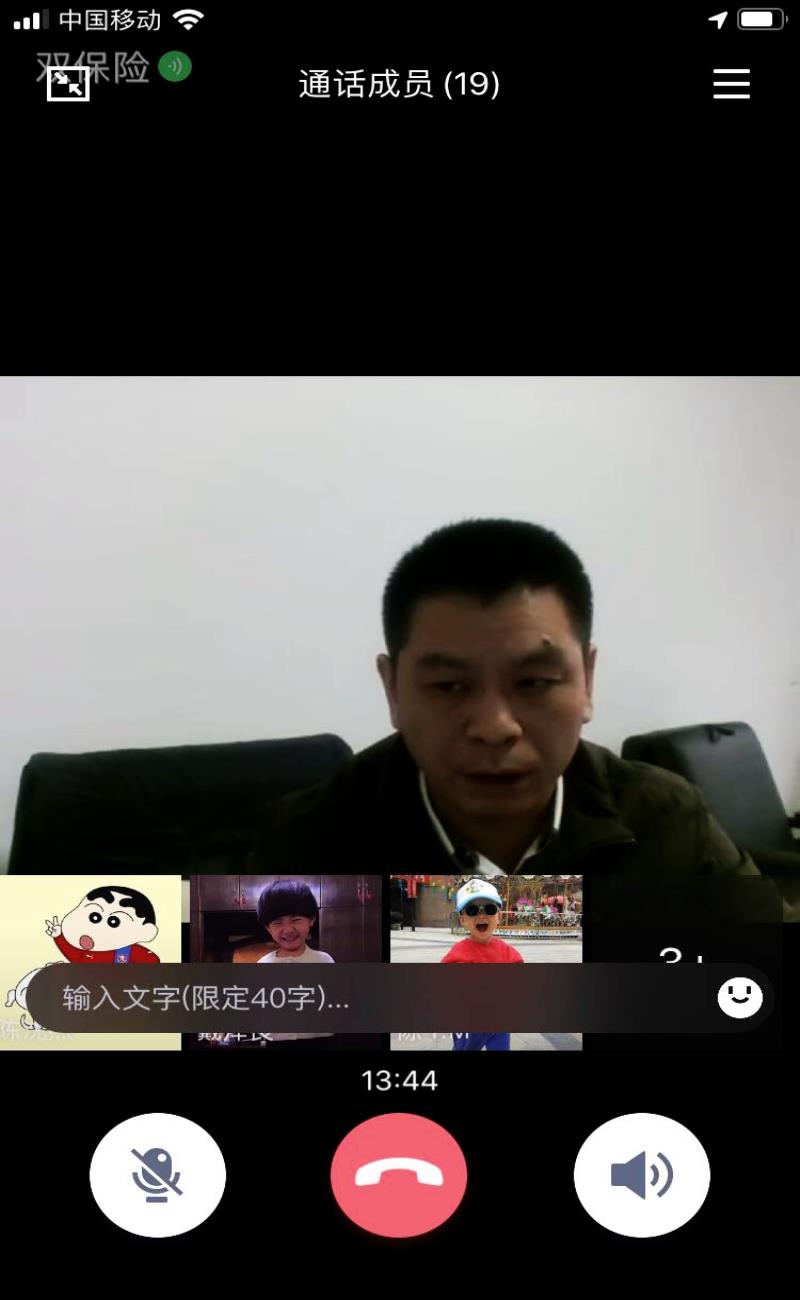Open the call members list menu
This screenshot has height=1300, width=800.
coord(731,84)
